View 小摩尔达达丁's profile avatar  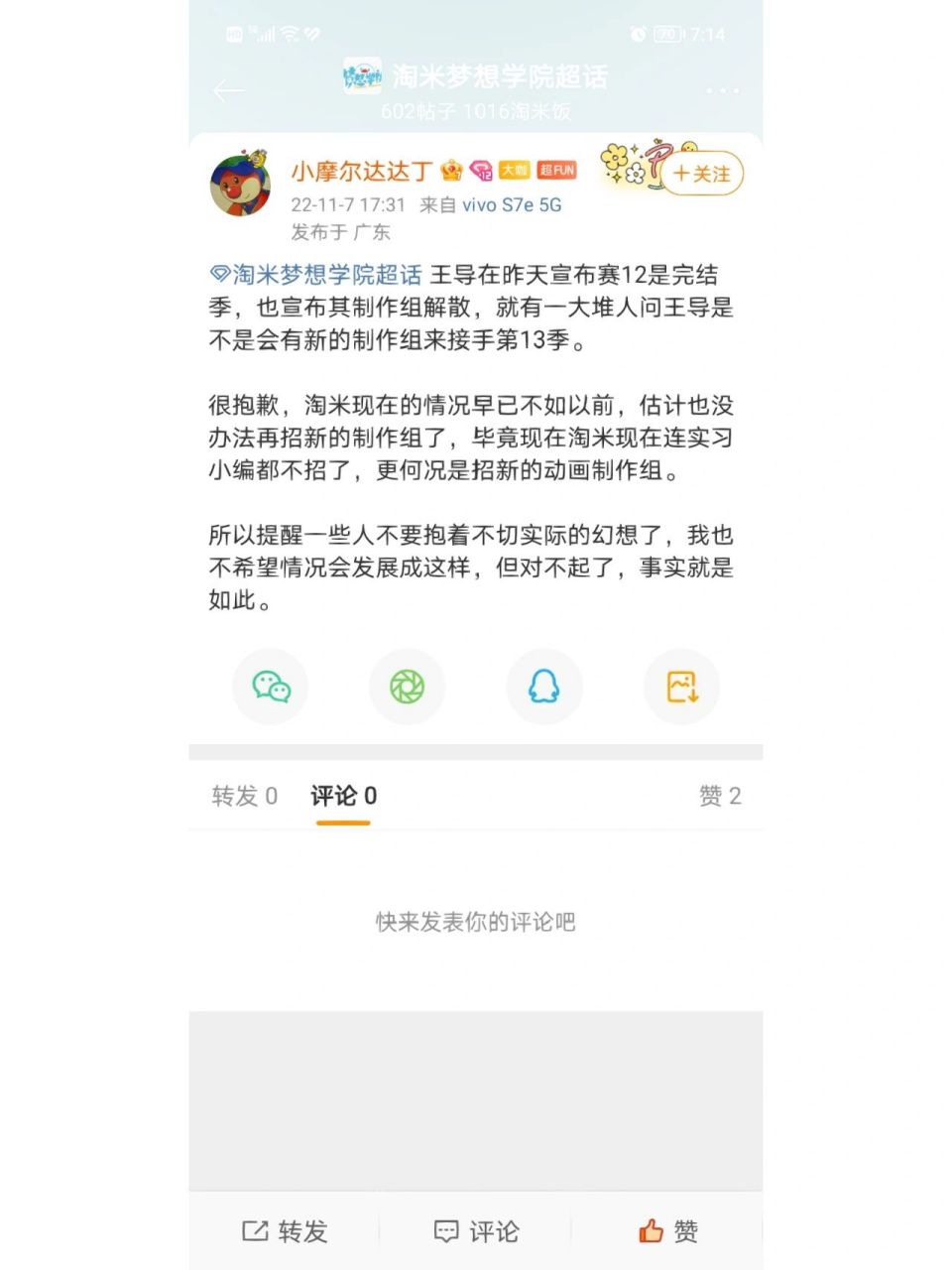(241, 188)
